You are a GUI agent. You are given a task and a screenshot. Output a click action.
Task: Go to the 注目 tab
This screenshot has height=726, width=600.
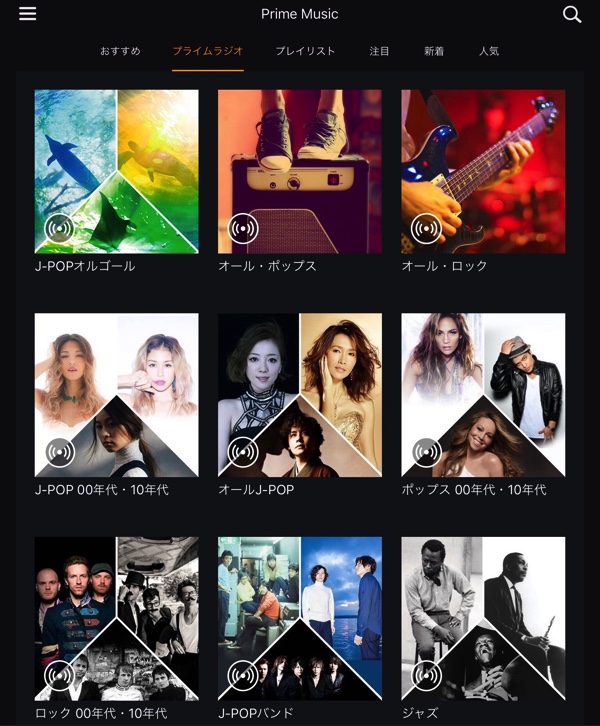[379, 51]
